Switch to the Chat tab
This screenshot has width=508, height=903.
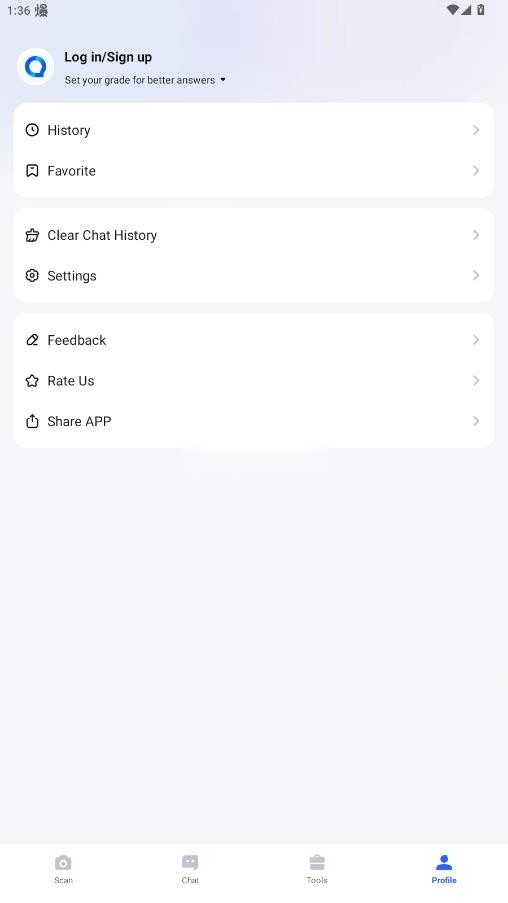(x=190, y=869)
